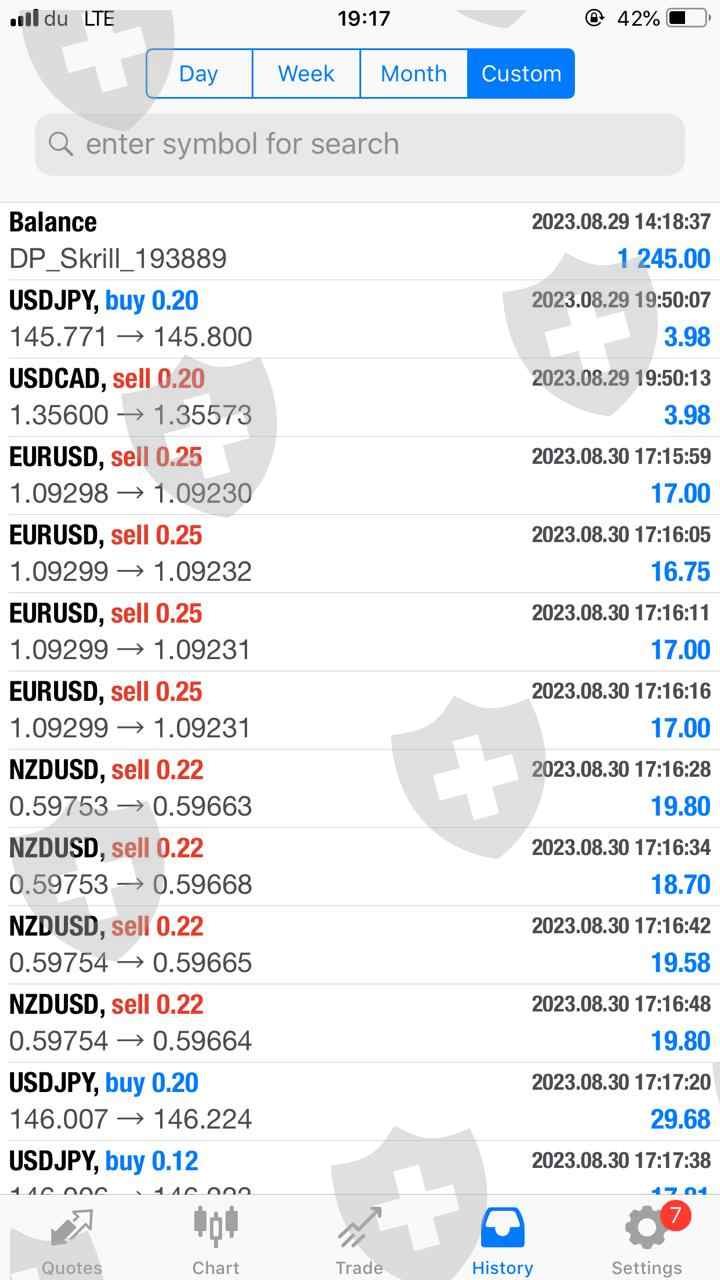Open the NZDUSD deal with 18.70 profit
Screen dimensions: 720x1280
tap(360, 866)
